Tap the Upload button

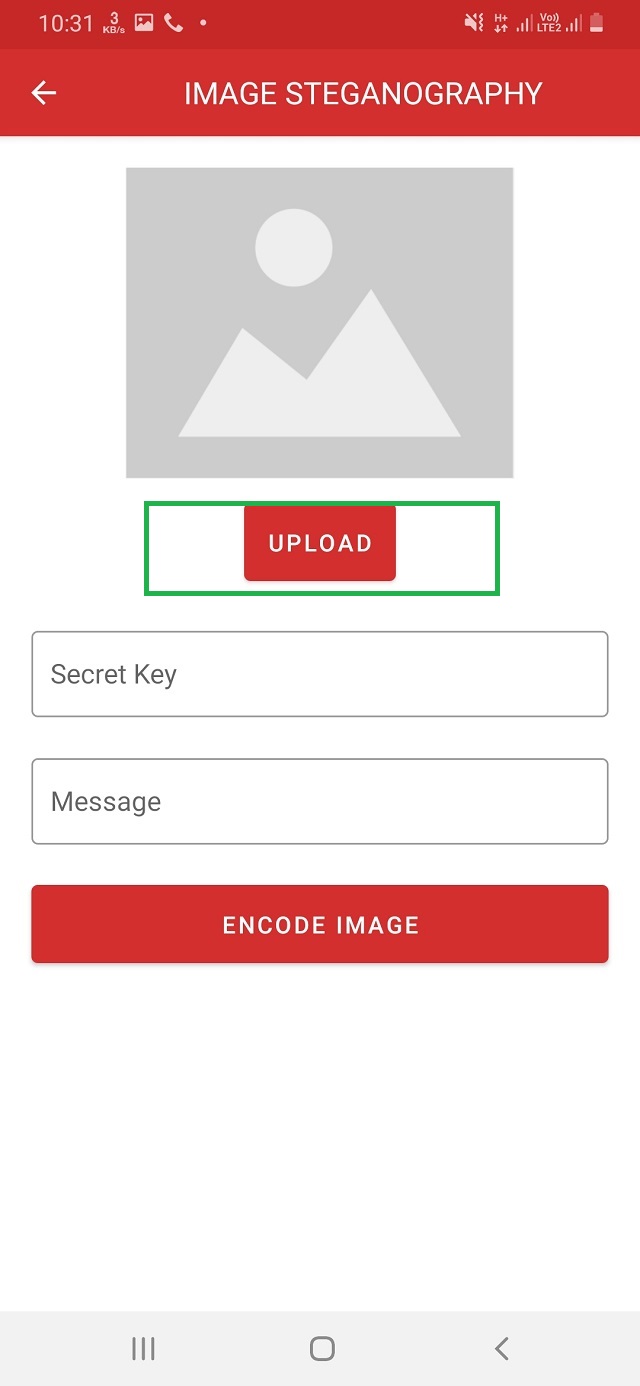coord(320,543)
